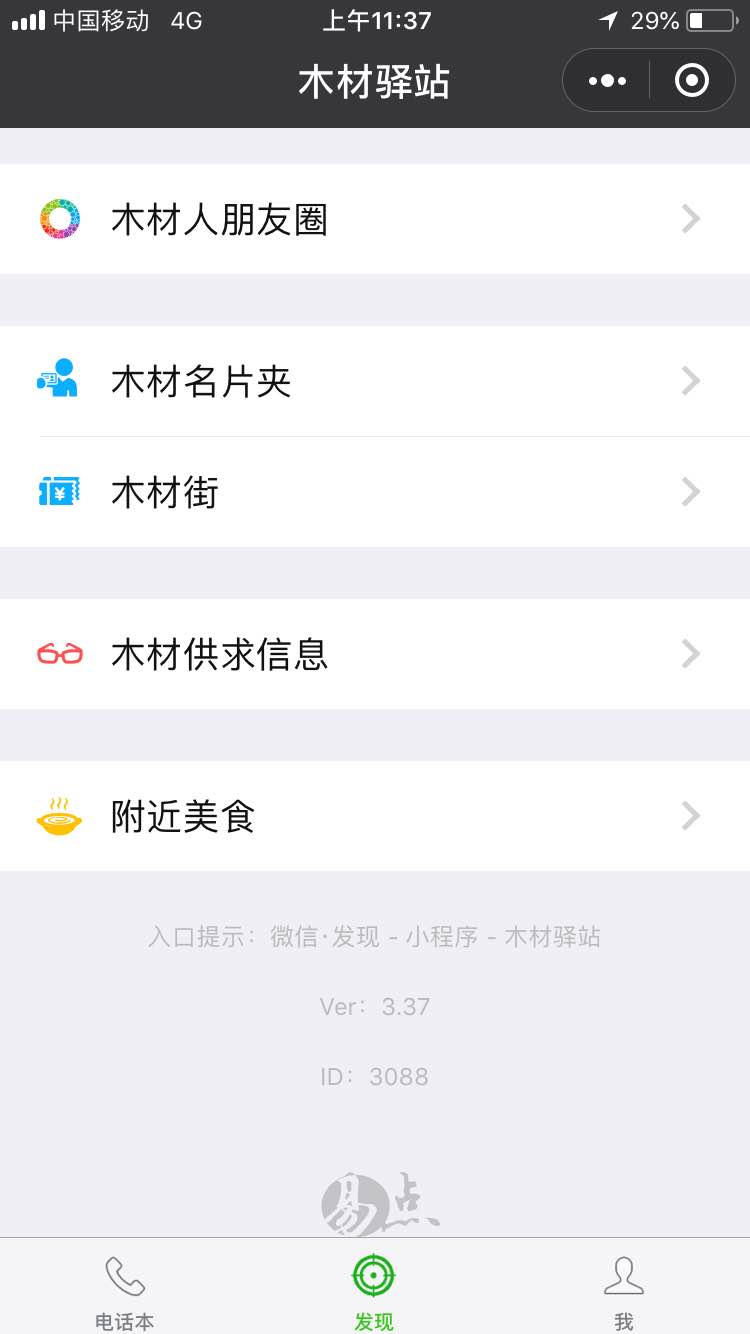This screenshot has height=1334, width=750.
Task: View 木材供求信息
Action: pyautogui.click(x=375, y=654)
